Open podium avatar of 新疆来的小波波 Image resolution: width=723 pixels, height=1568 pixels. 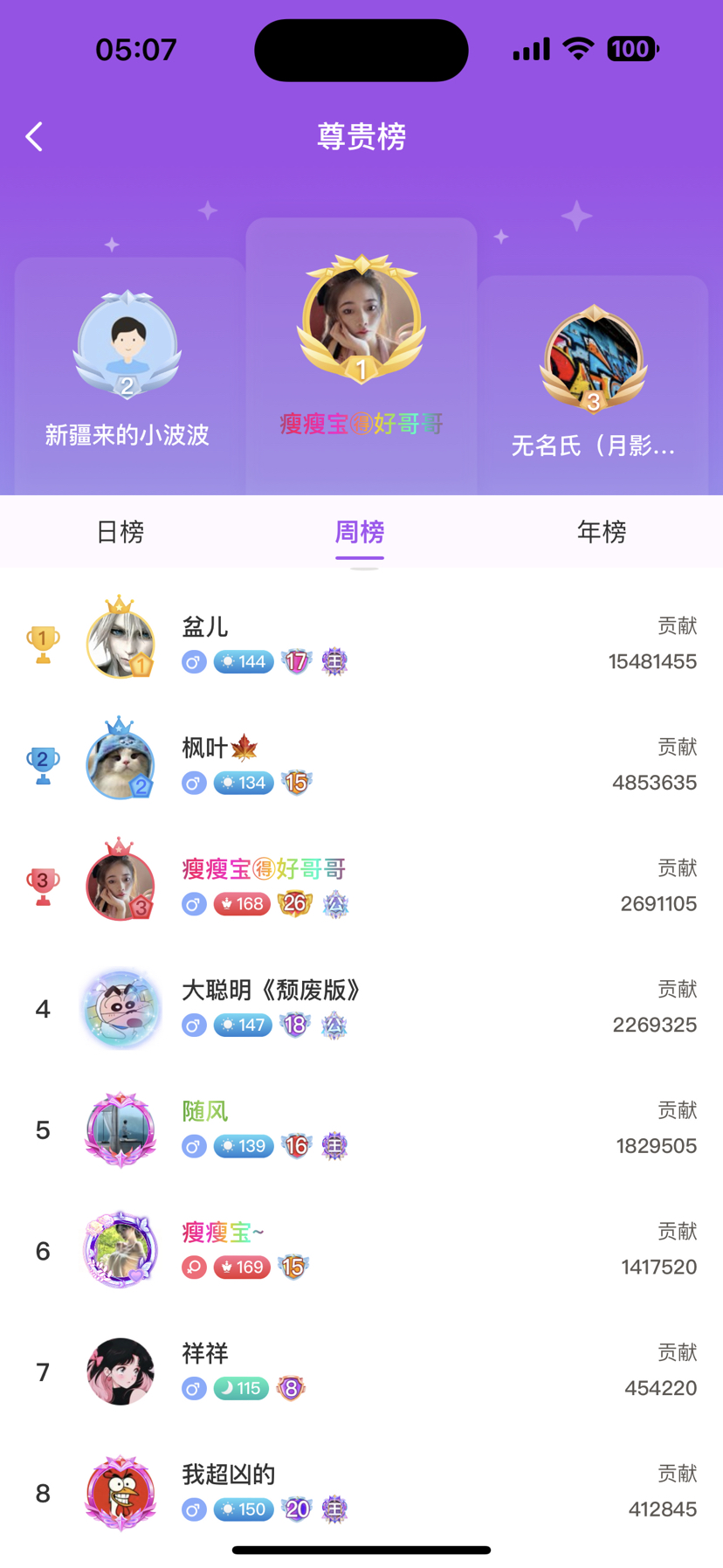click(127, 345)
